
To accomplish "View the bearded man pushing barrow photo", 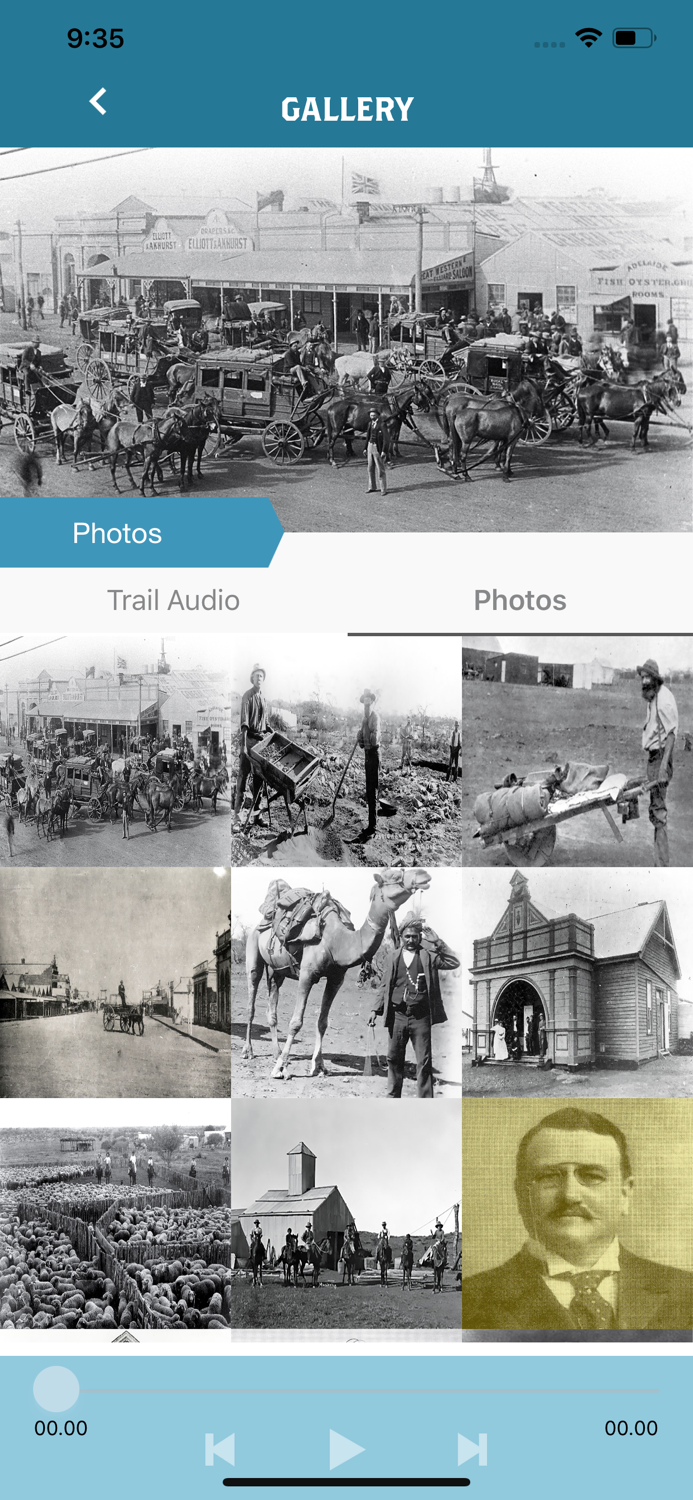I will pyautogui.click(x=578, y=751).
